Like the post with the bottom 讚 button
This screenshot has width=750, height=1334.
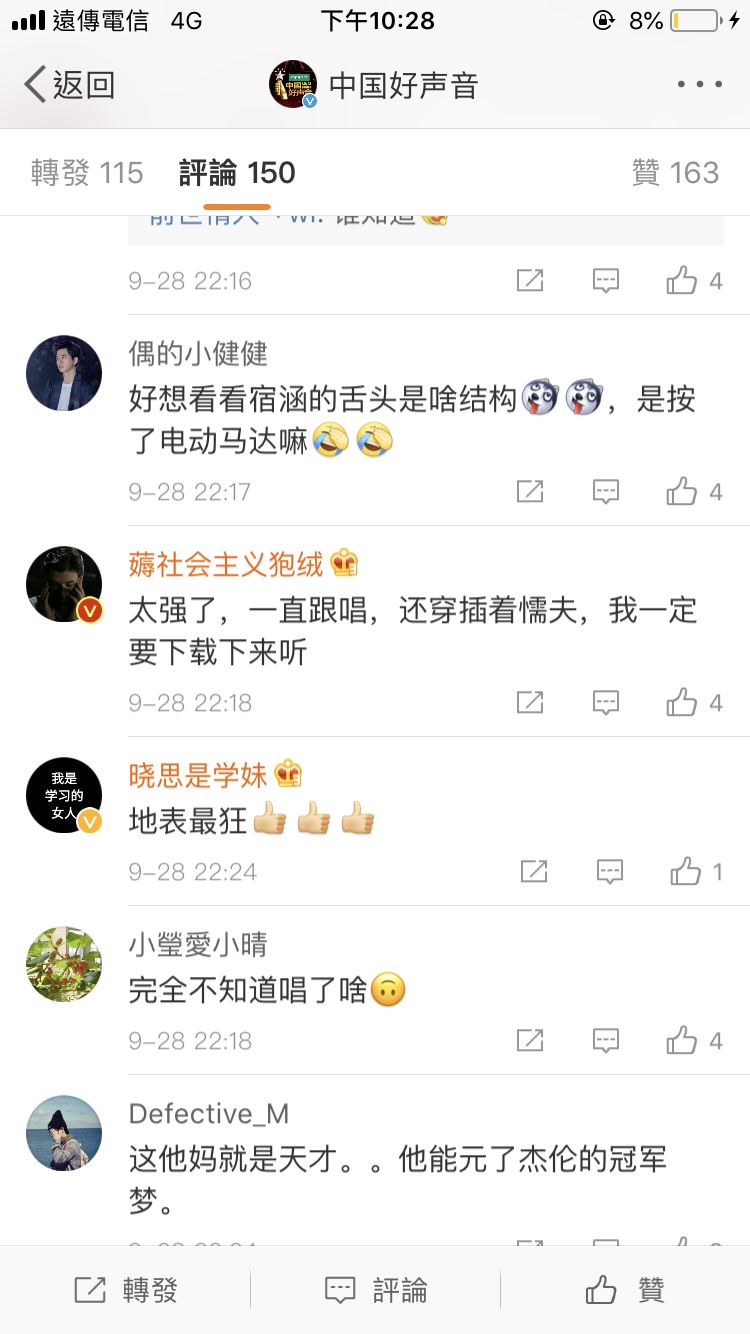click(625, 1290)
